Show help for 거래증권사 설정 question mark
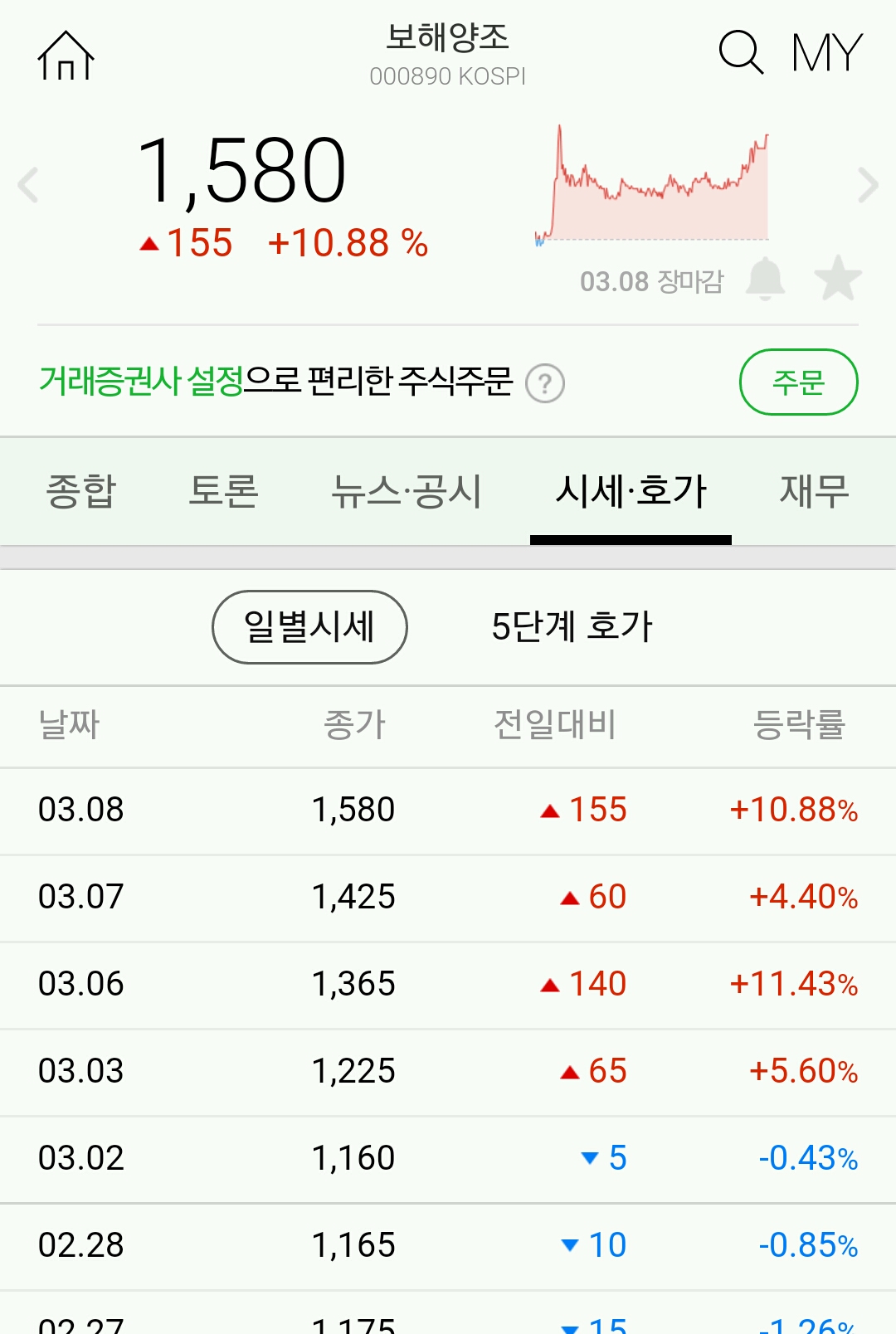Viewport: 896px width, 1334px height. coord(545,383)
